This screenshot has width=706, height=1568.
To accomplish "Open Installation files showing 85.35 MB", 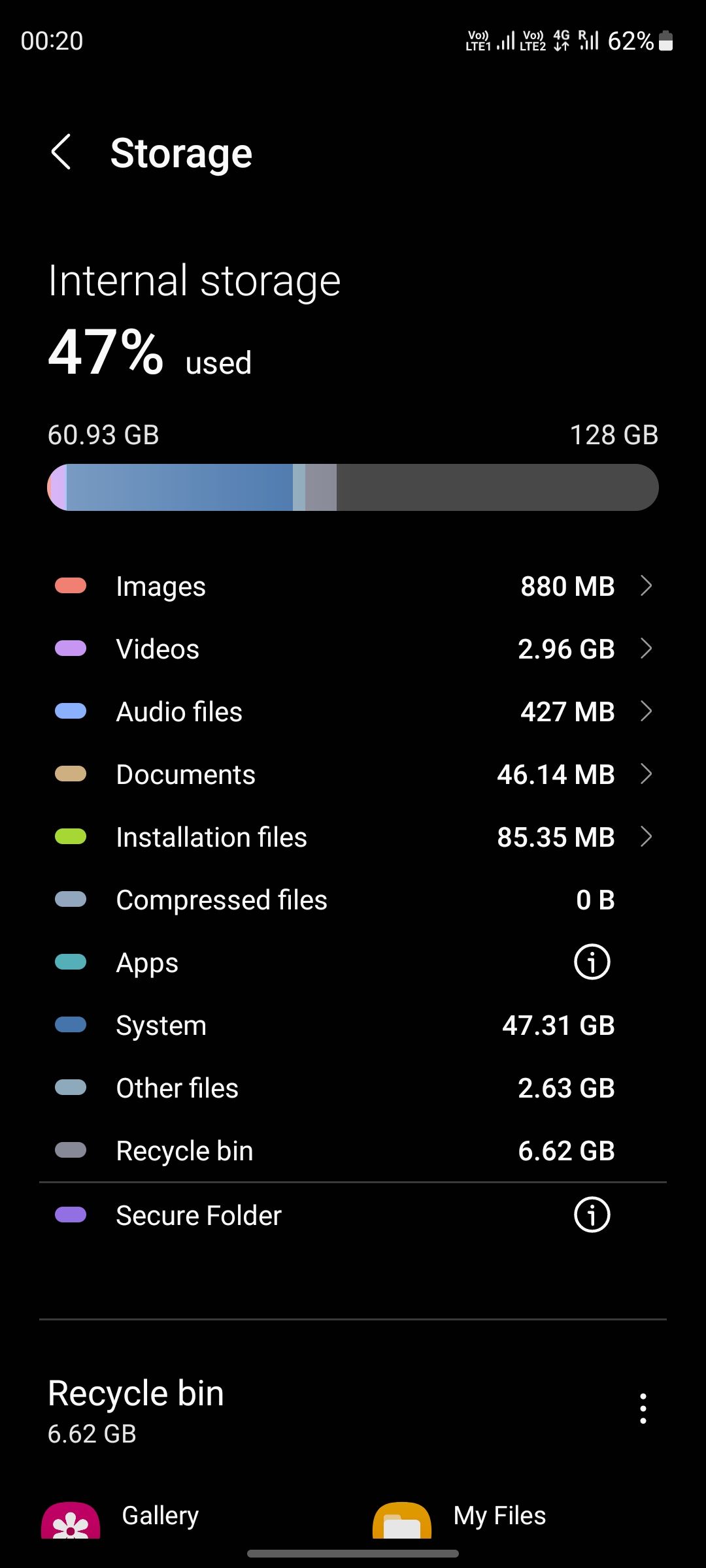I will (353, 836).
